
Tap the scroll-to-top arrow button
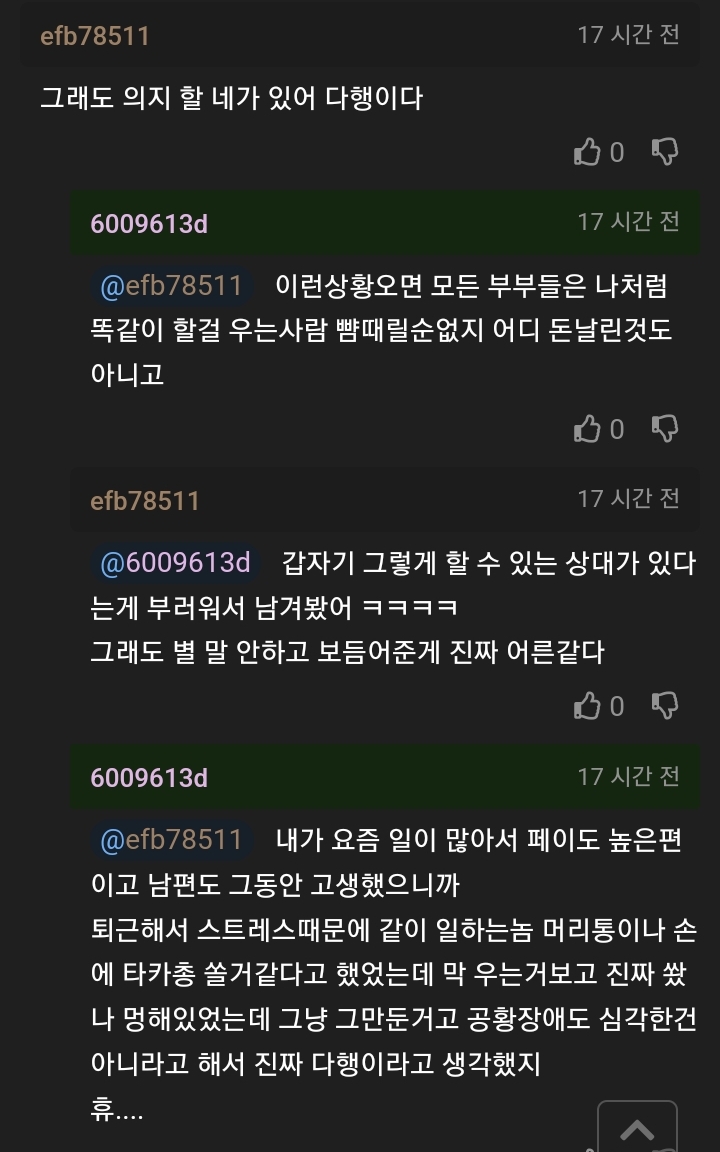[x=637, y=1128]
